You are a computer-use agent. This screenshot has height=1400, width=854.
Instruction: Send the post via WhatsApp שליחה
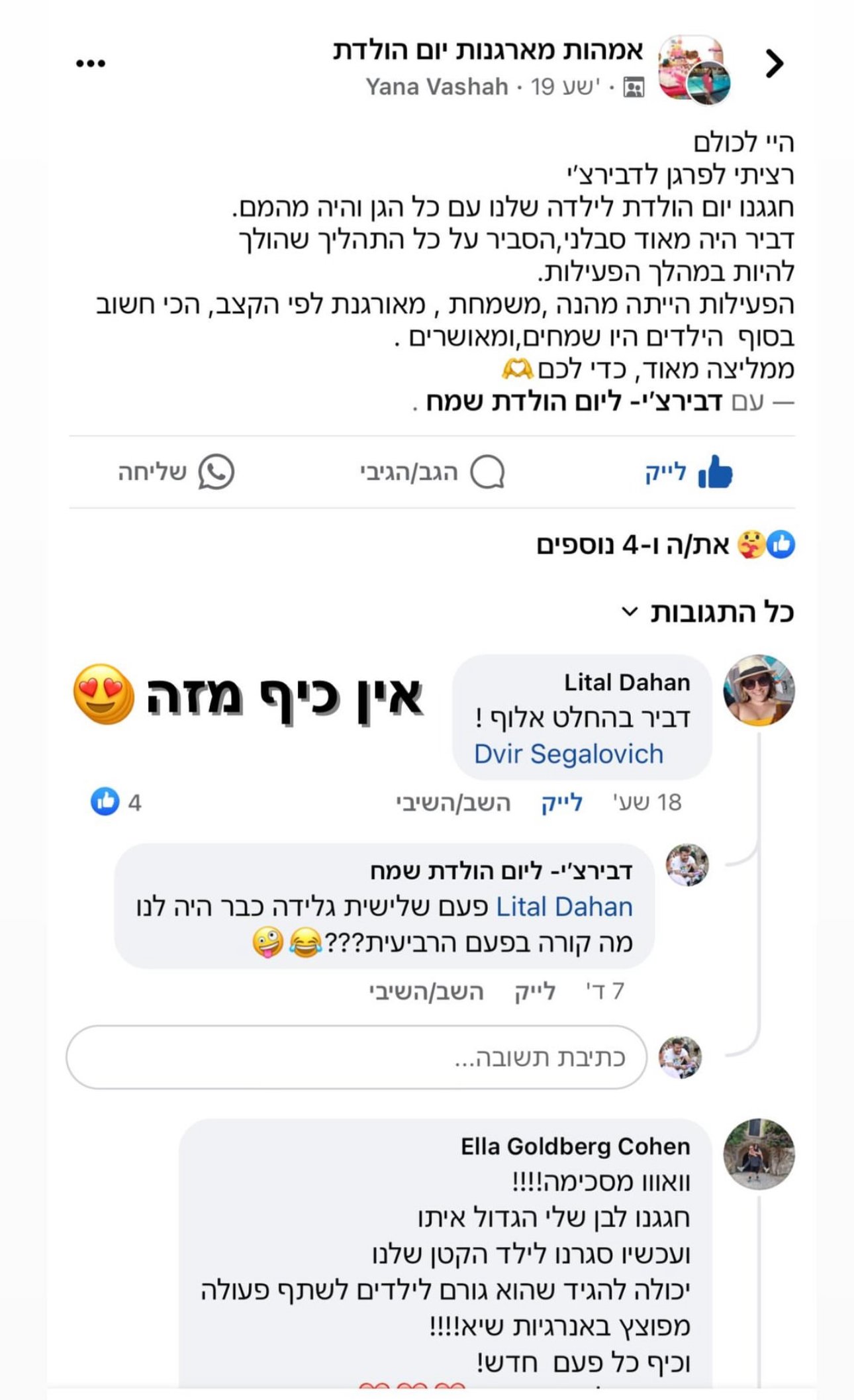click(x=176, y=473)
